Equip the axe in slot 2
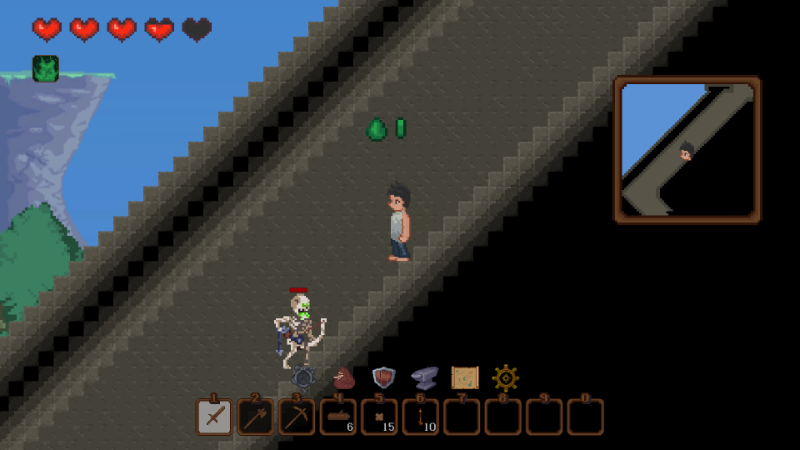 (x=255, y=416)
